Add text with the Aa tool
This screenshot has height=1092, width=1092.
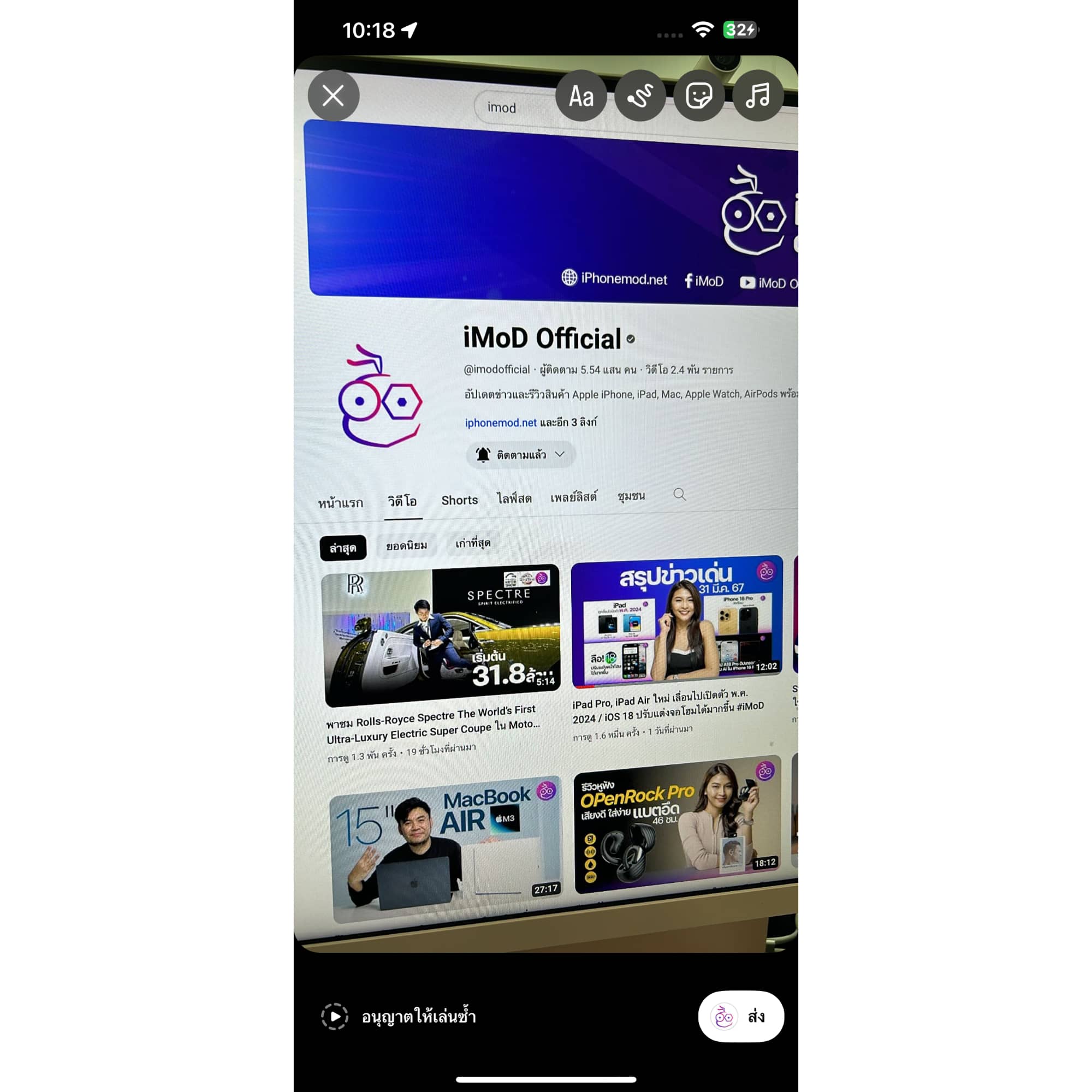pos(581,96)
